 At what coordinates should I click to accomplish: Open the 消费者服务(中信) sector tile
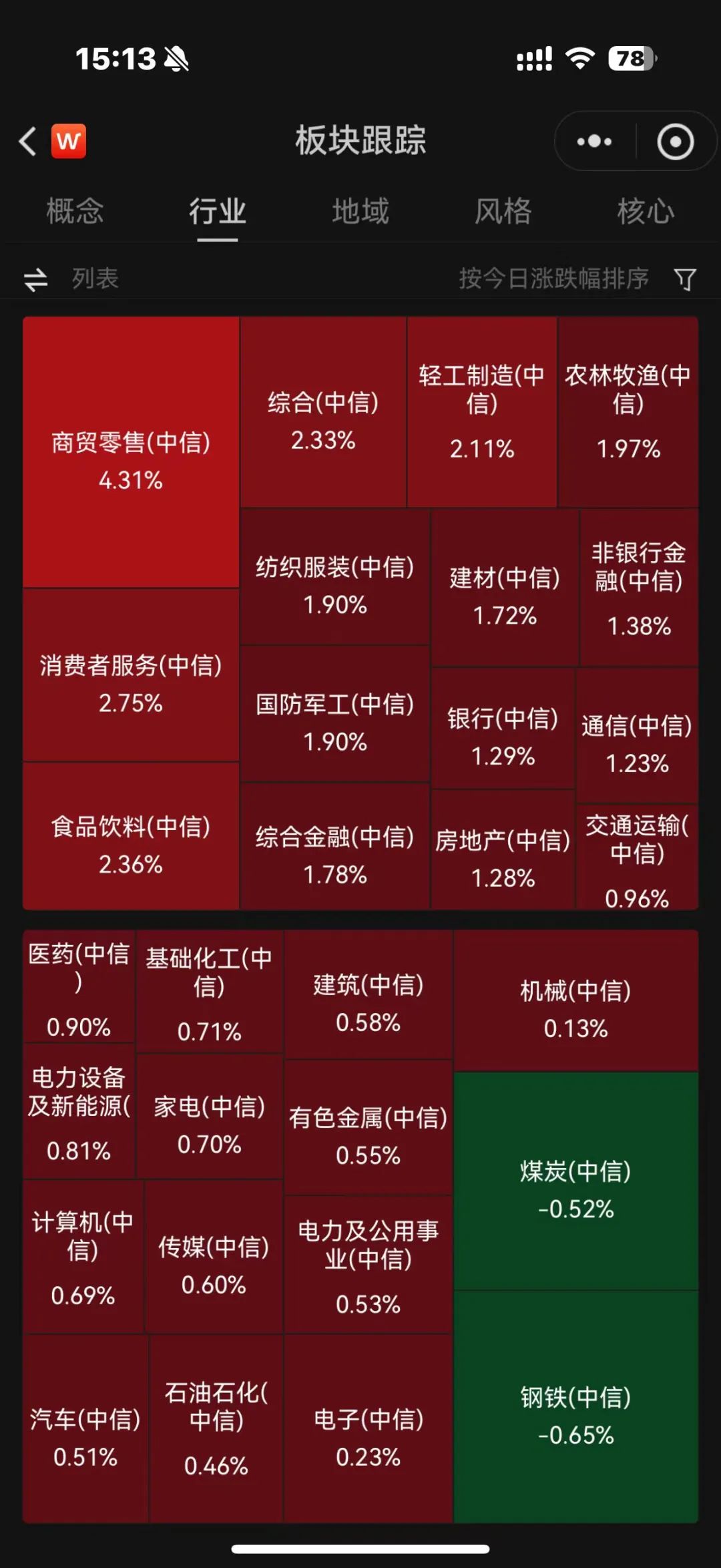(x=131, y=675)
